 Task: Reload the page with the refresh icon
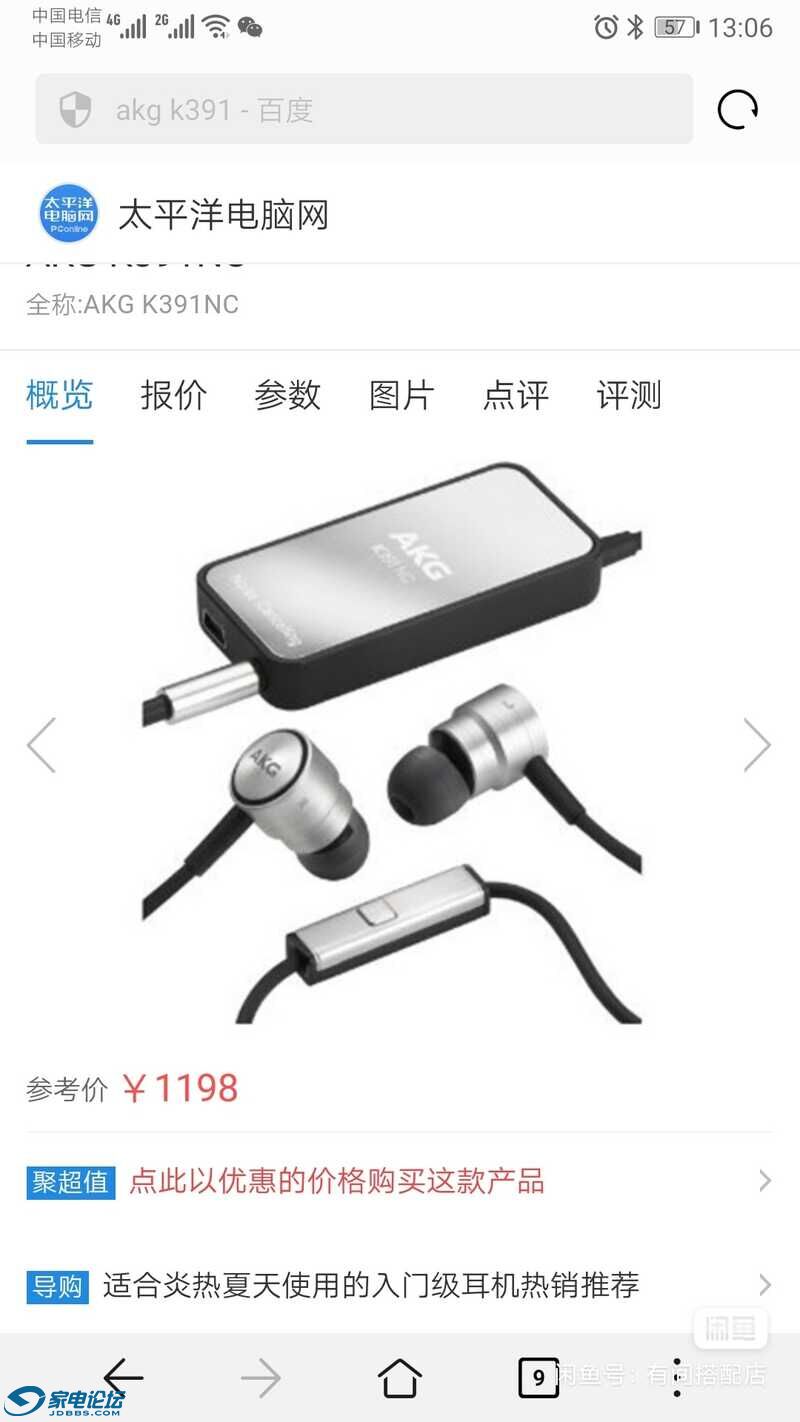737,109
